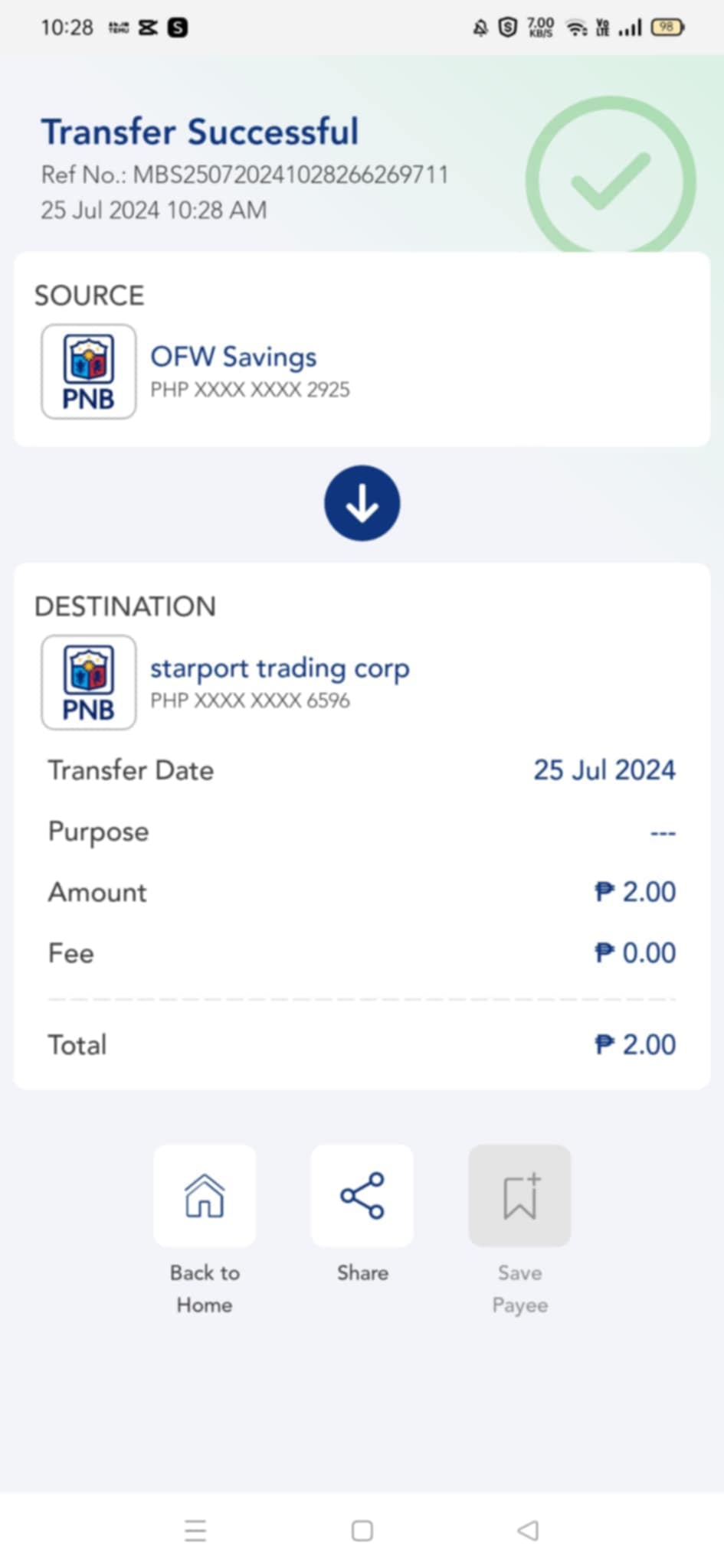Share the transfer receipt

pyautogui.click(x=362, y=1196)
